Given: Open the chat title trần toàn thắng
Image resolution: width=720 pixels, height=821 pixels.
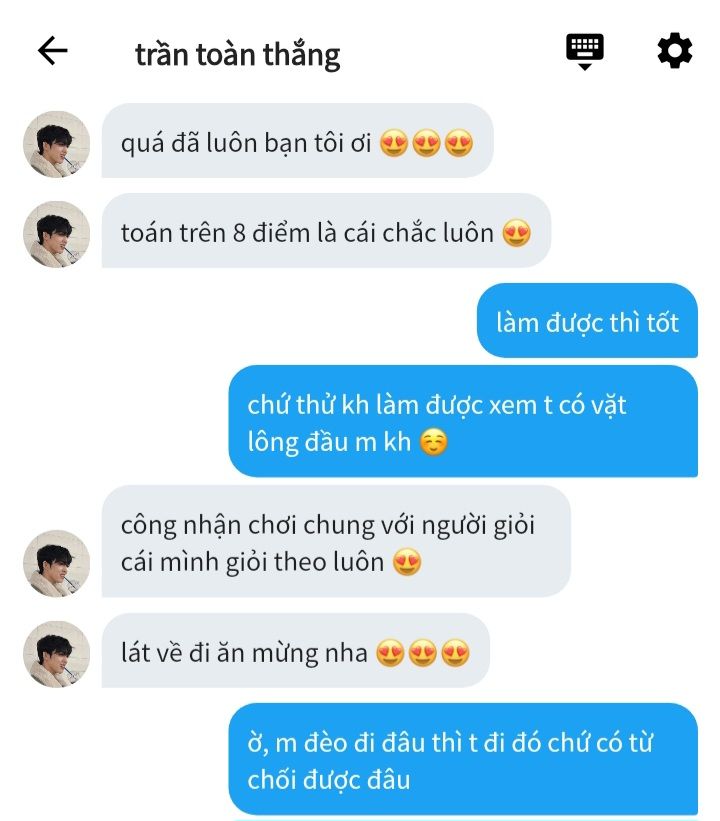Looking at the screenshot, I should click(237, 53).
